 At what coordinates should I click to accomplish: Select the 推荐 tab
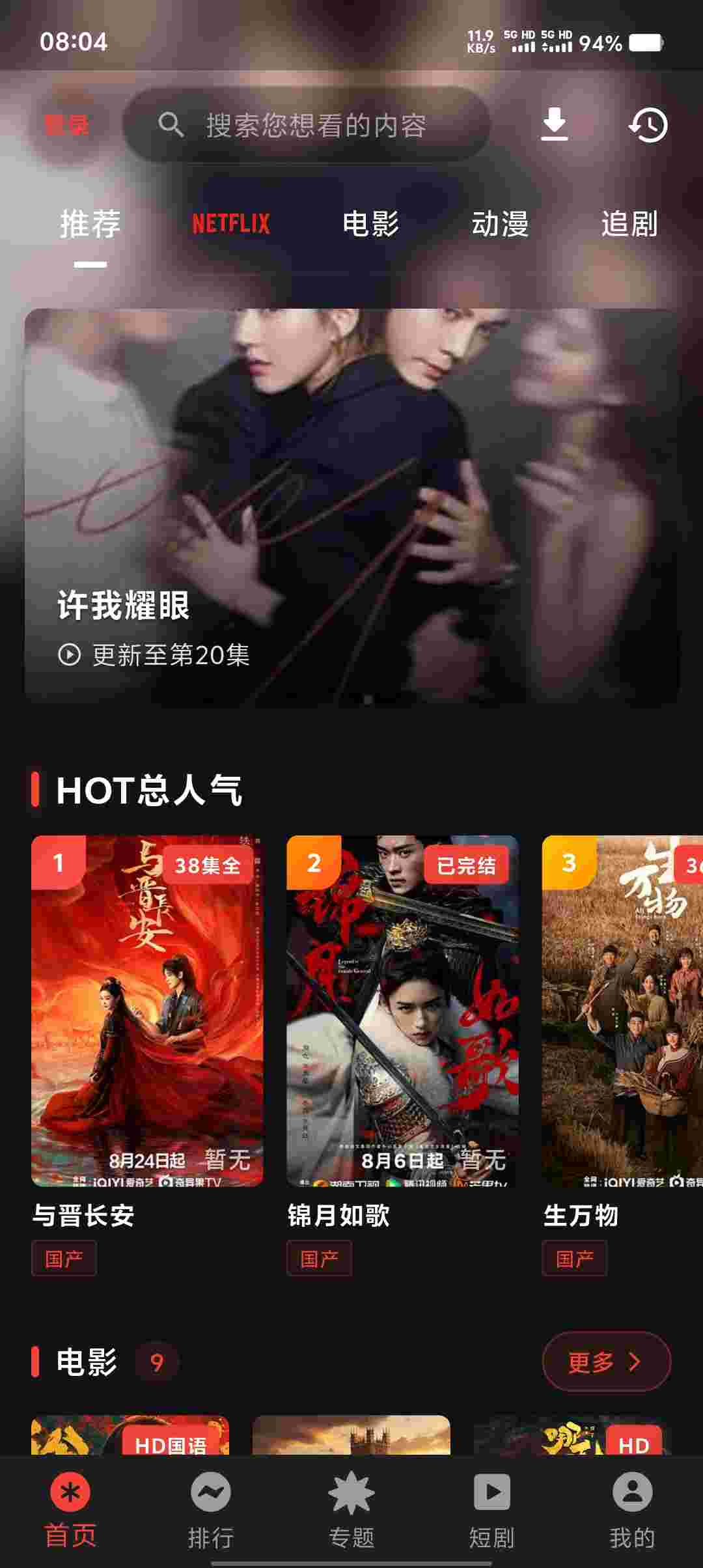(x=90, y=223)
